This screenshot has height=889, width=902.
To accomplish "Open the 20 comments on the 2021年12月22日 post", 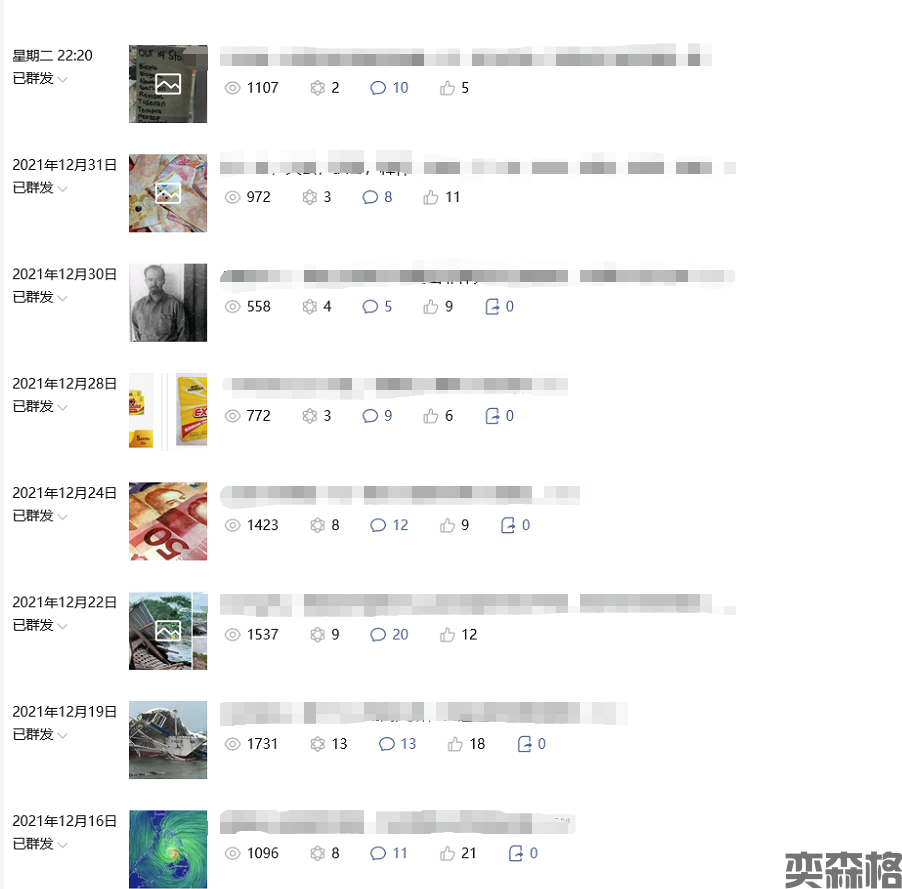I will [x=390, y=634].
